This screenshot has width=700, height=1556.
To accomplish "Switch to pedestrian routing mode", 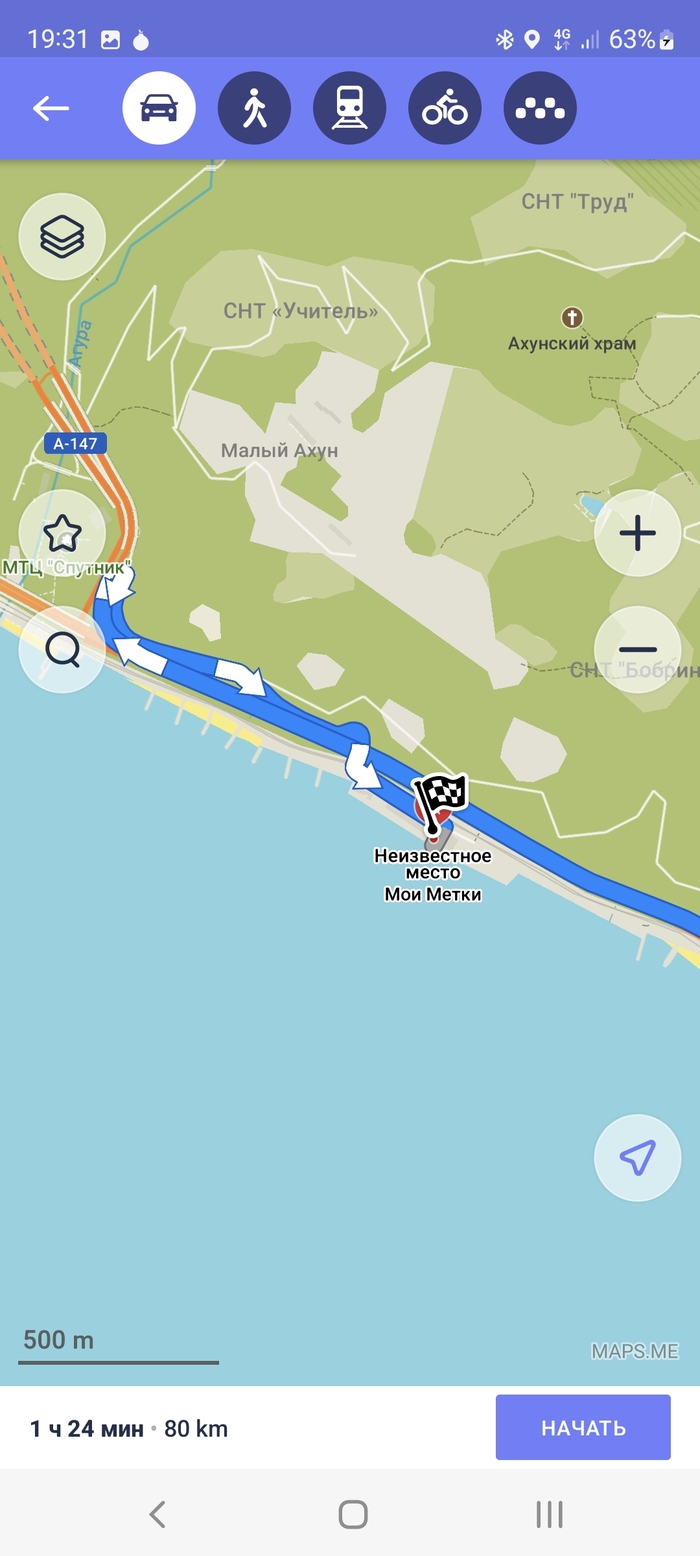I will click(254, 108).
